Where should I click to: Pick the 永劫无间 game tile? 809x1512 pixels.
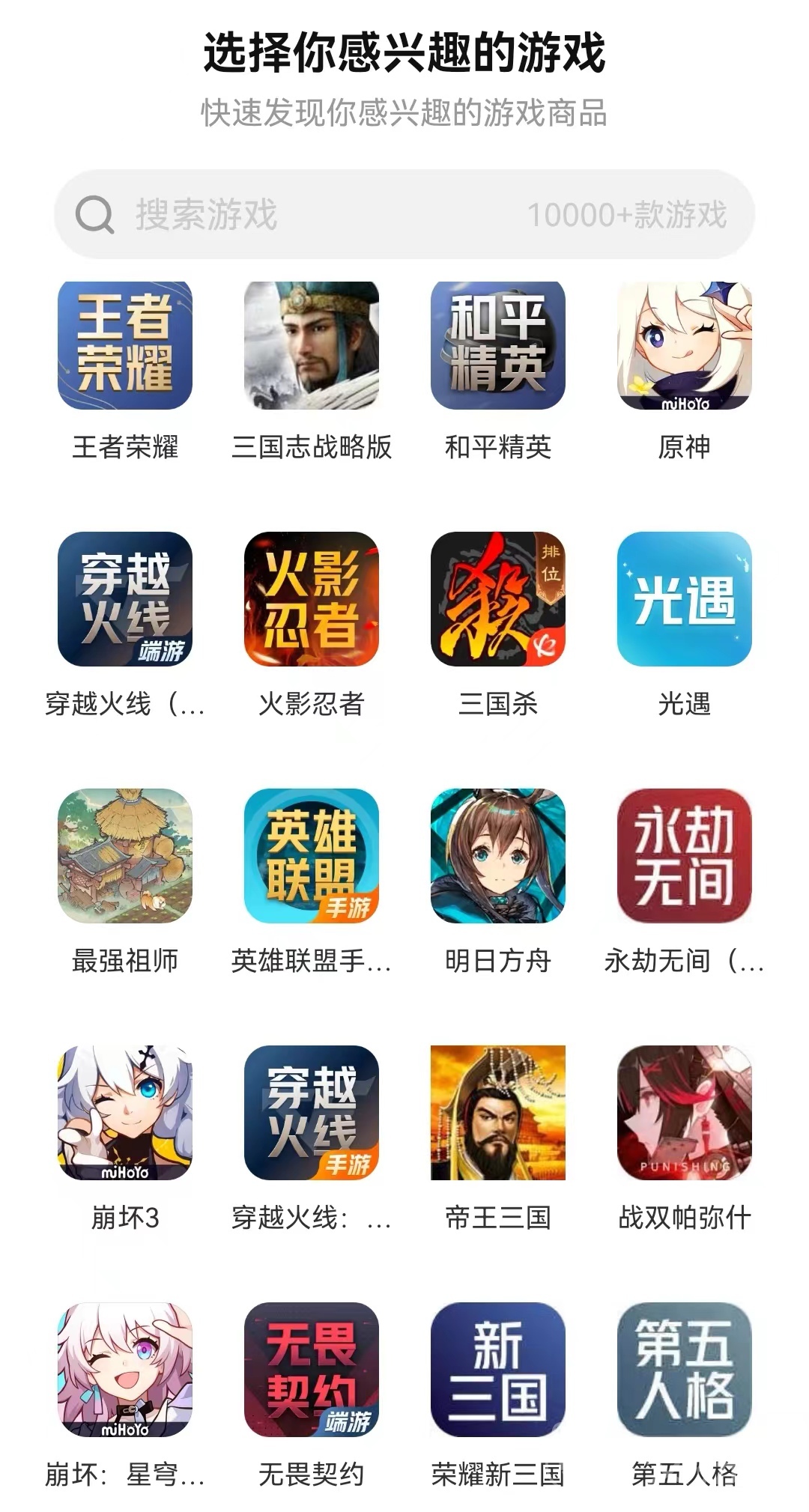coord(684,856)
